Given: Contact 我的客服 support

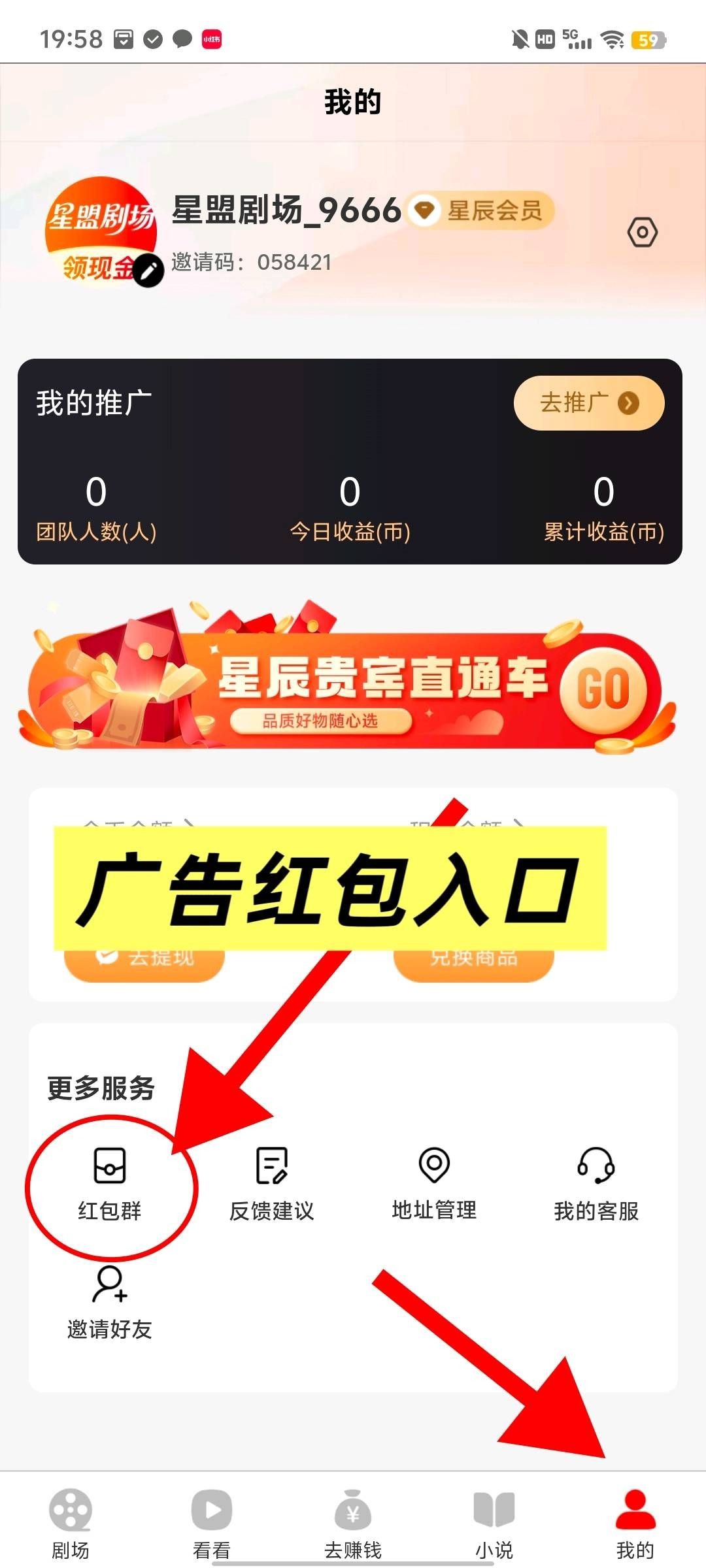Looking at the screenshot, I should click(x=596, y=1184).
